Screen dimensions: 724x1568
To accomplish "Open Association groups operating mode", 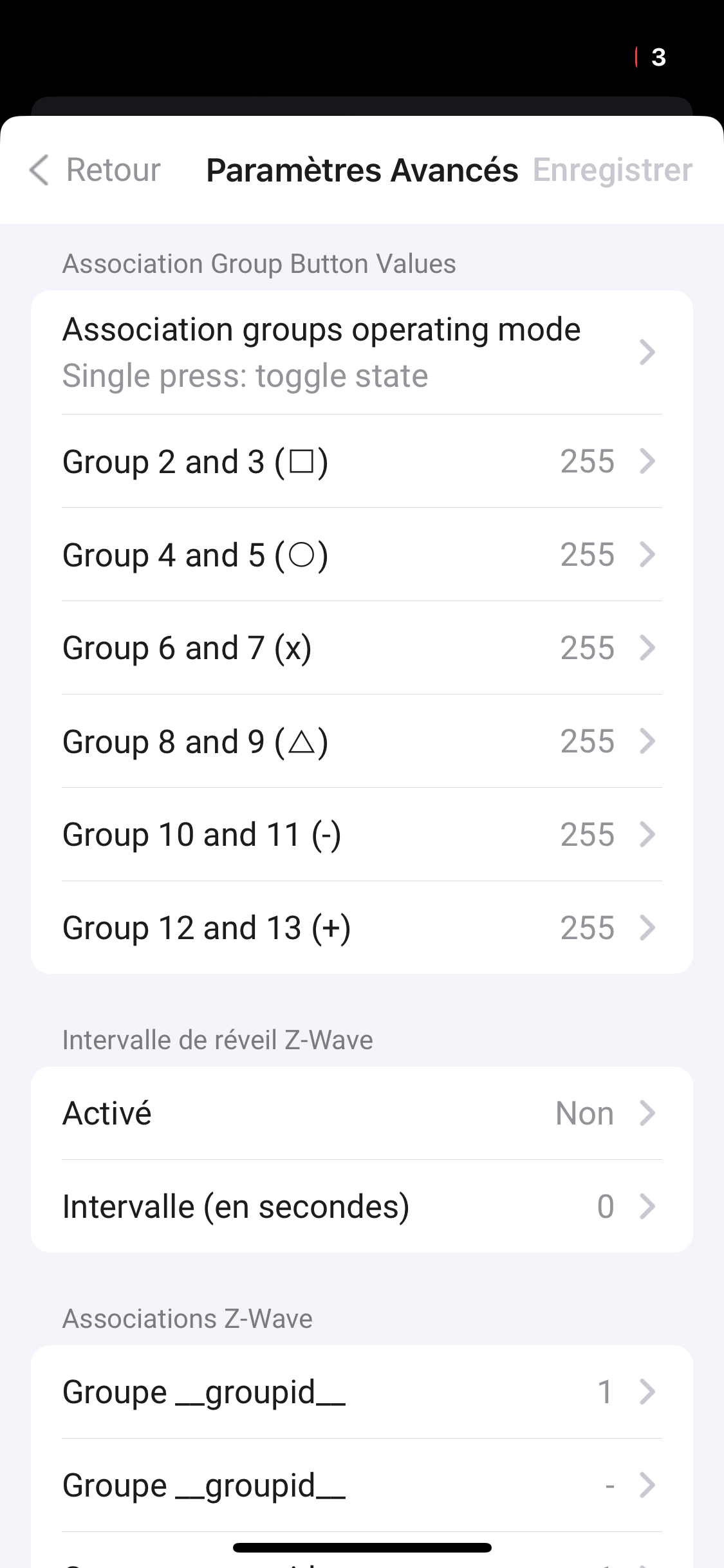I will pyautogui.click(x=362, y=352).
